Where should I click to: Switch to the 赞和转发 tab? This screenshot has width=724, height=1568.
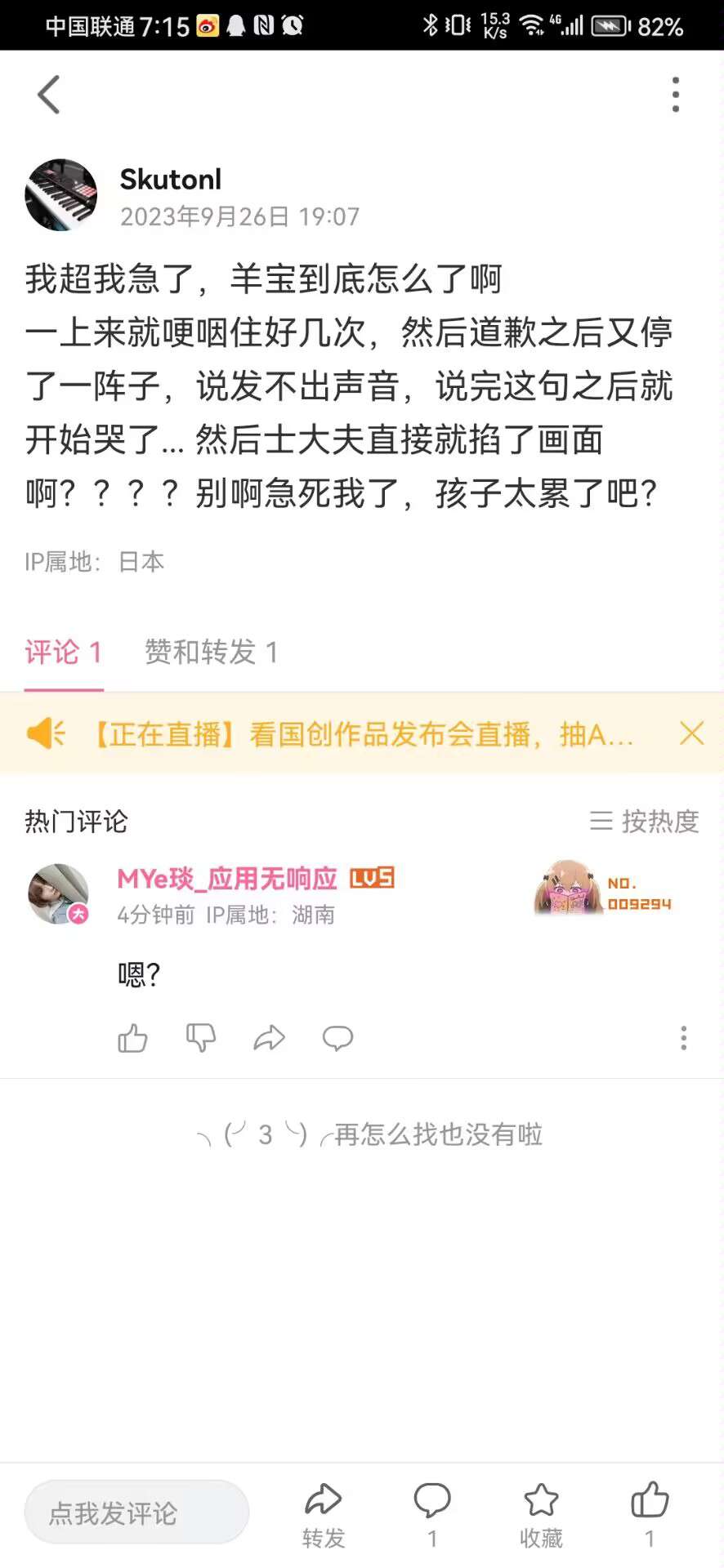pos(211,652)
